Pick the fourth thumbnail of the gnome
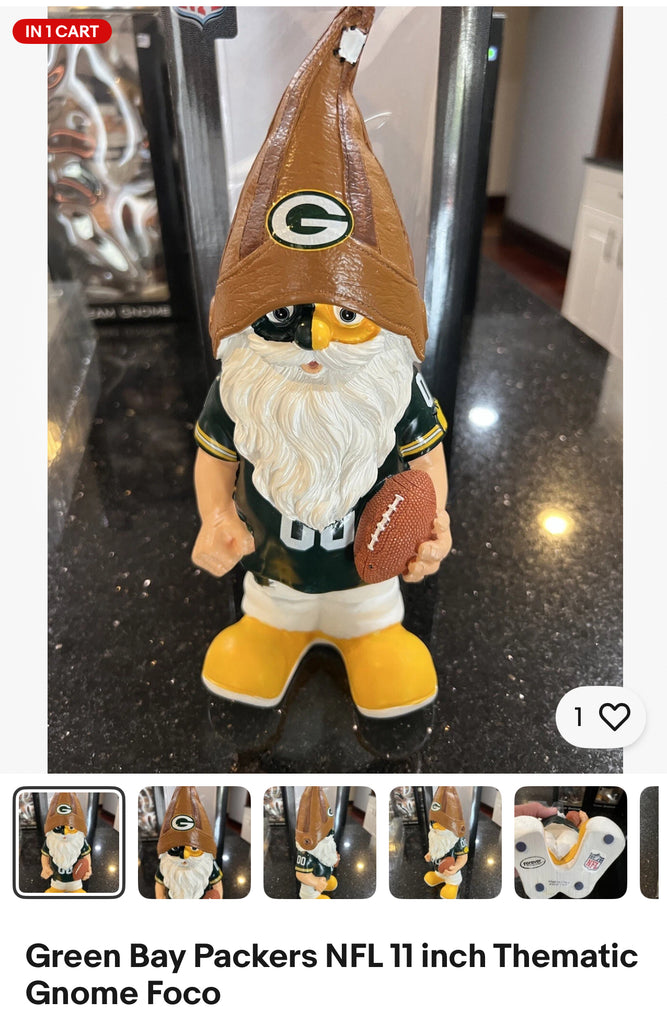Viewport: 667px width, 1024px height. tap(445, 842)
